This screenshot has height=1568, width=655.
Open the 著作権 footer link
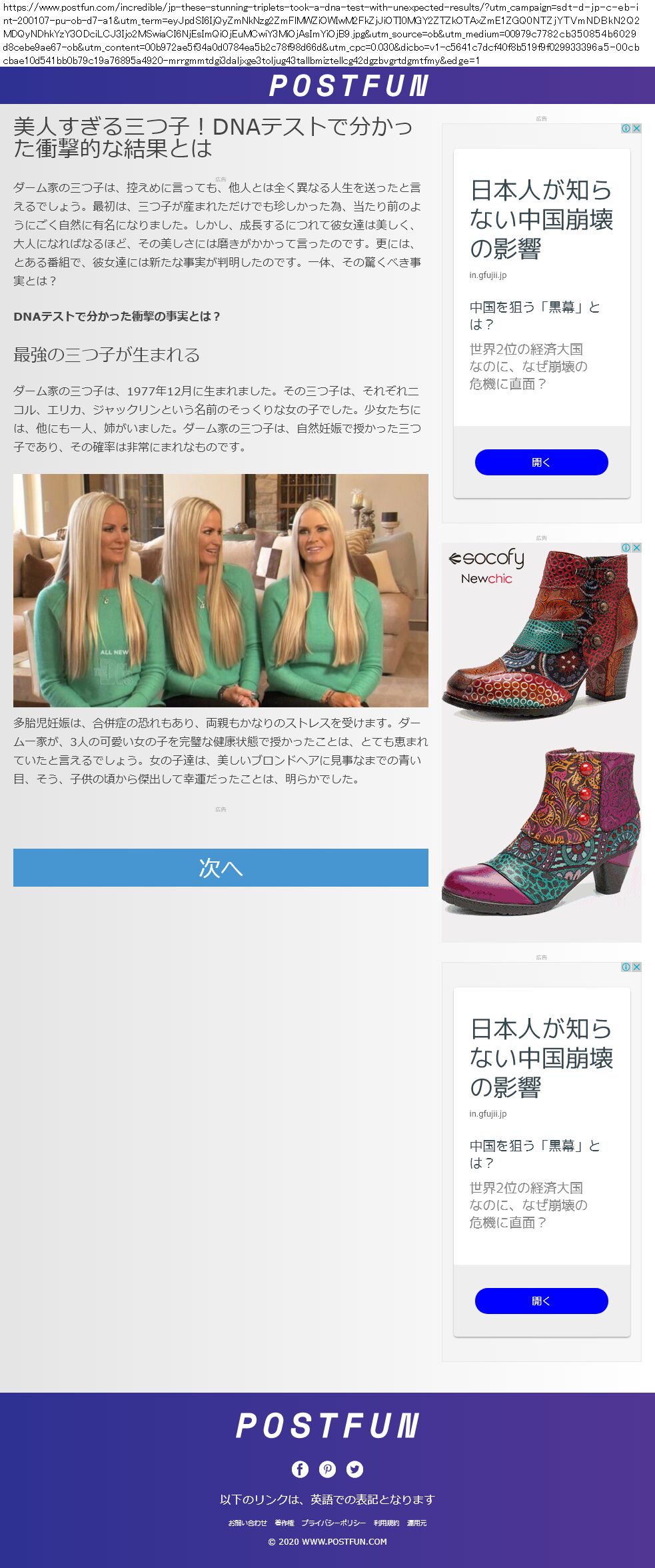pyautogui.click(x=284, y=1523)
